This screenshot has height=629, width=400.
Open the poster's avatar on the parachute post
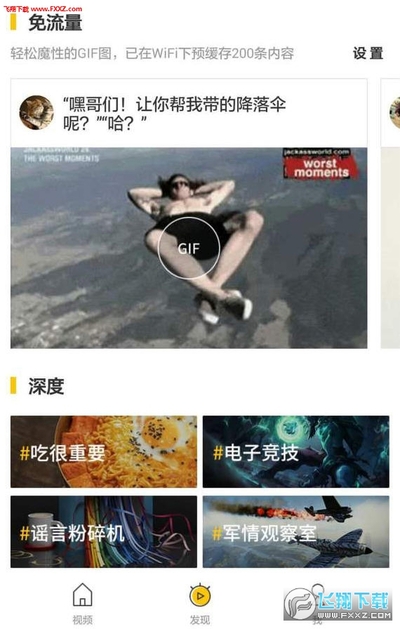point(37,112)
